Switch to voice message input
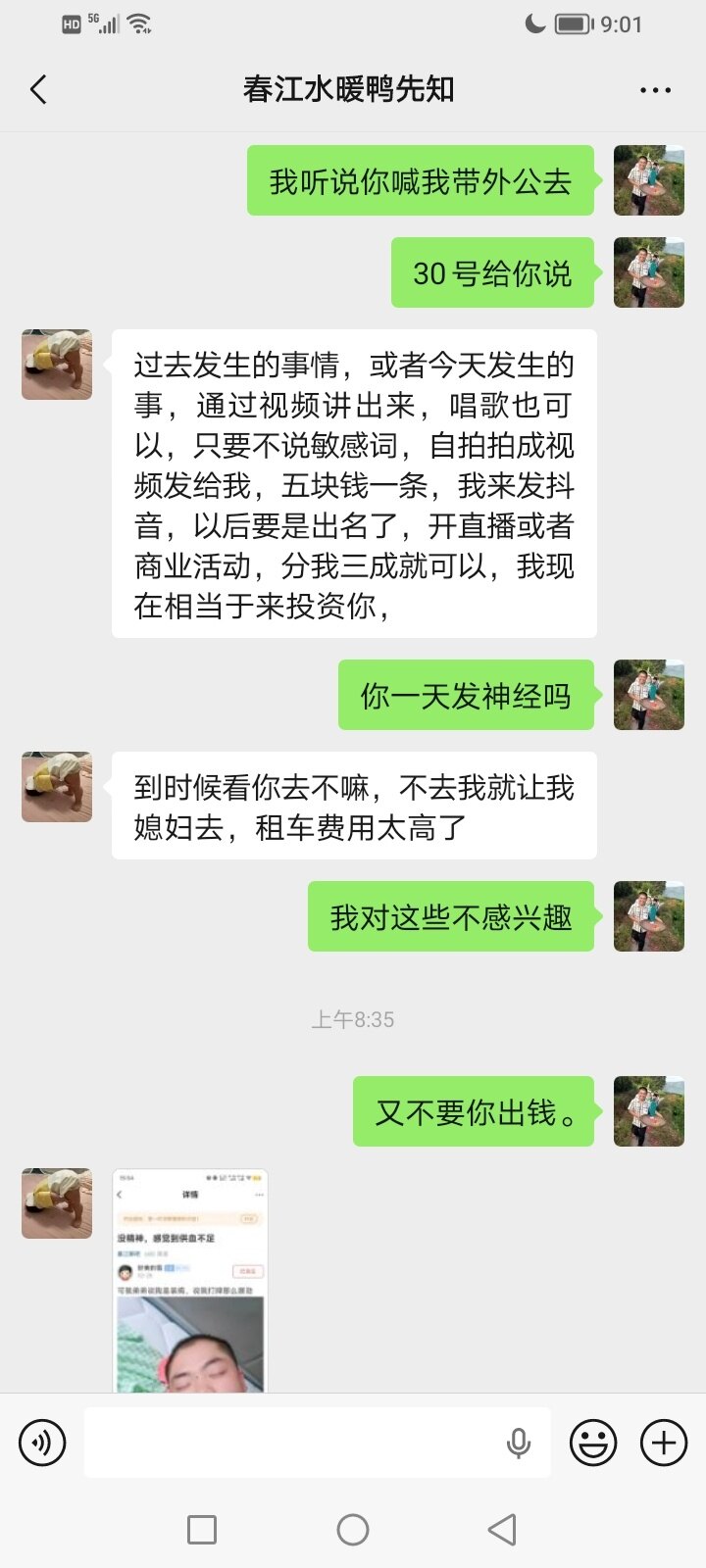The height and width of the screenshot is (1568, 706). [x=42, y=1443]
